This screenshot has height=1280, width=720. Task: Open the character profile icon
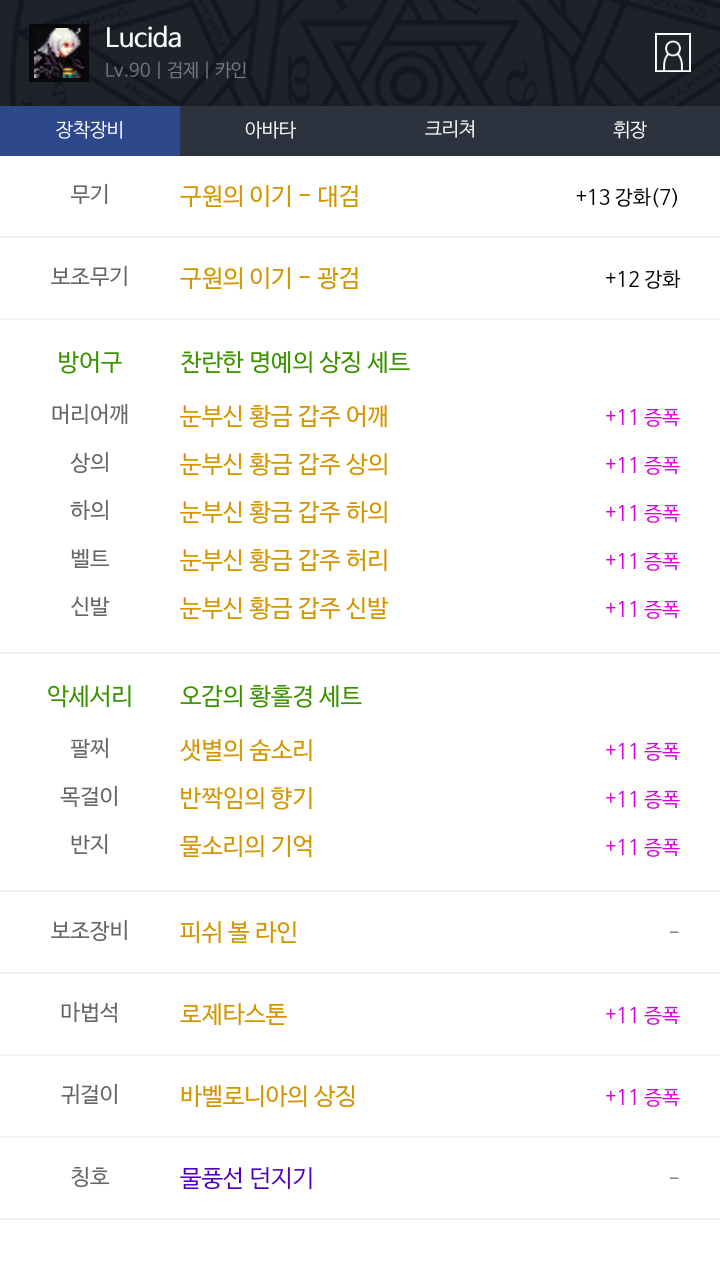673,52
